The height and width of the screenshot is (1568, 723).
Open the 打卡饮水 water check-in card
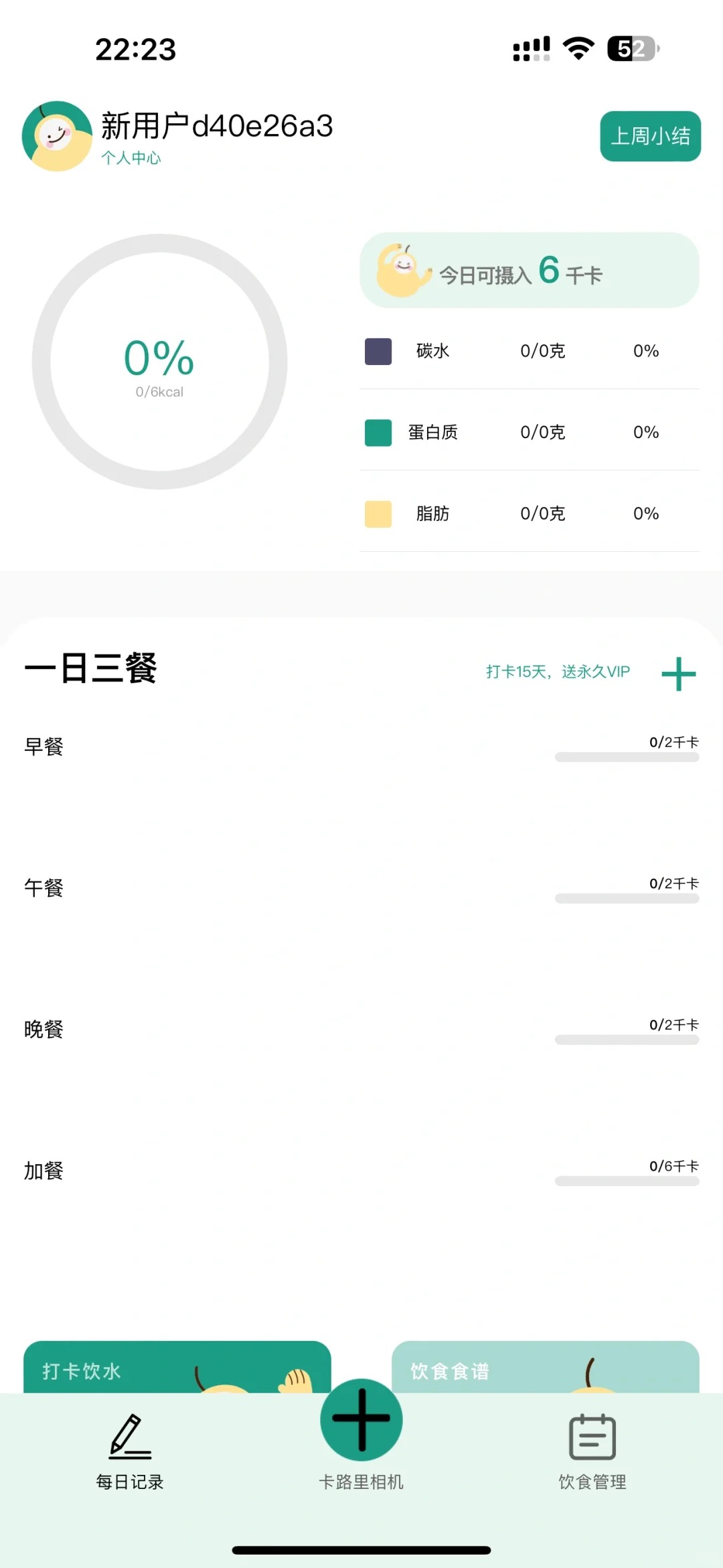[177, 1367]
